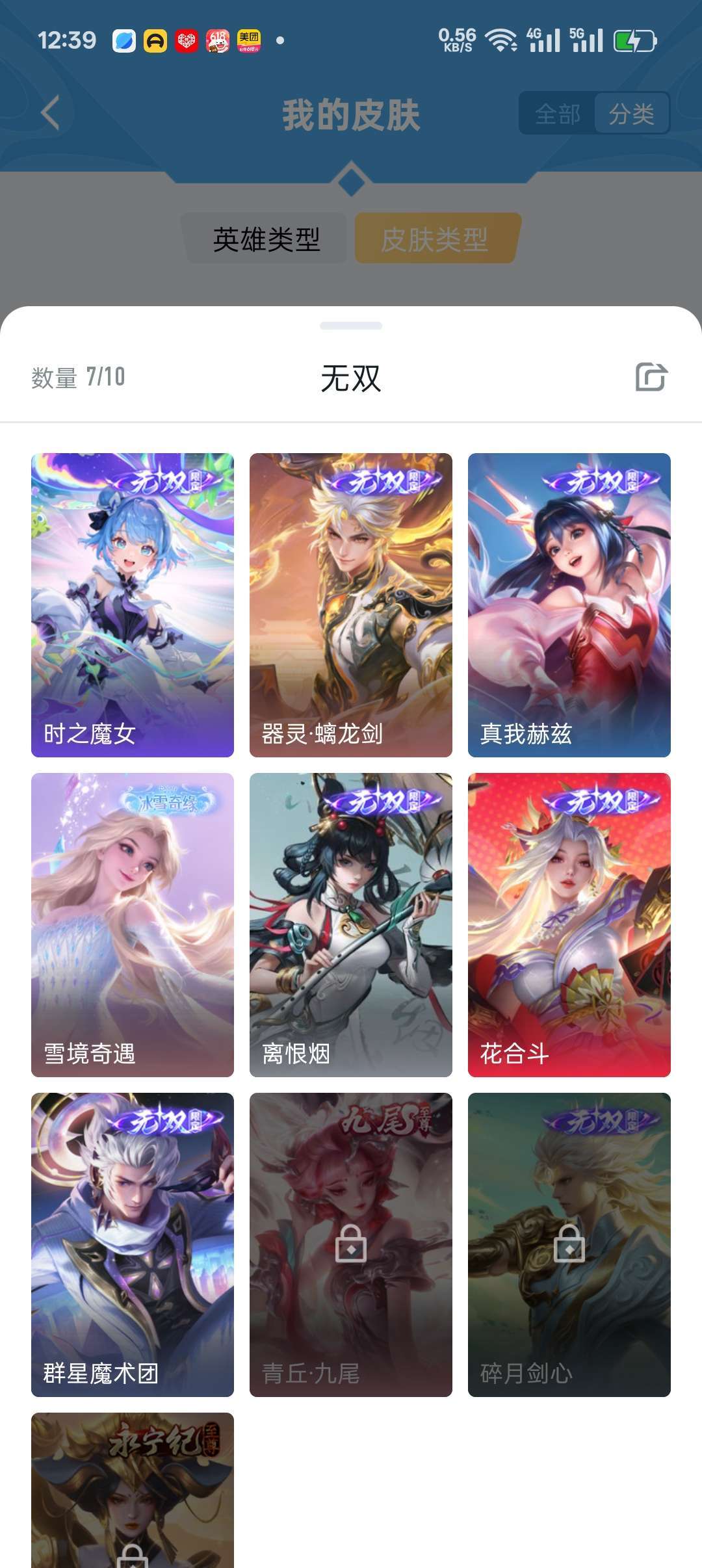The image size is (702, 1568).
Task: Open the 雪境奇遇 skin card
Action: pyautogui.click(x=133, y=925)
